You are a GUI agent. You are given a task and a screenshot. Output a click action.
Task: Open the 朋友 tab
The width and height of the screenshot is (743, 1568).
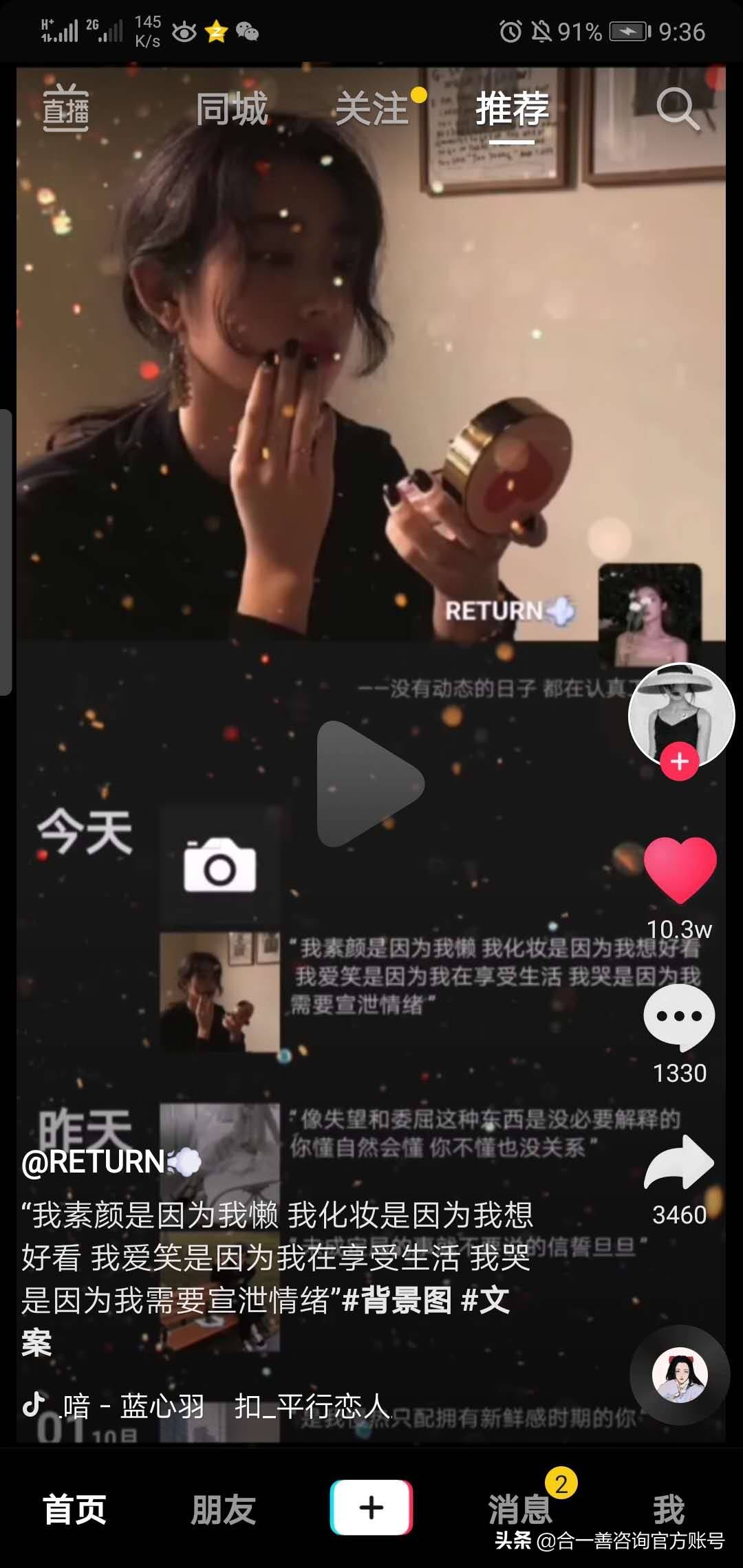223,1510
